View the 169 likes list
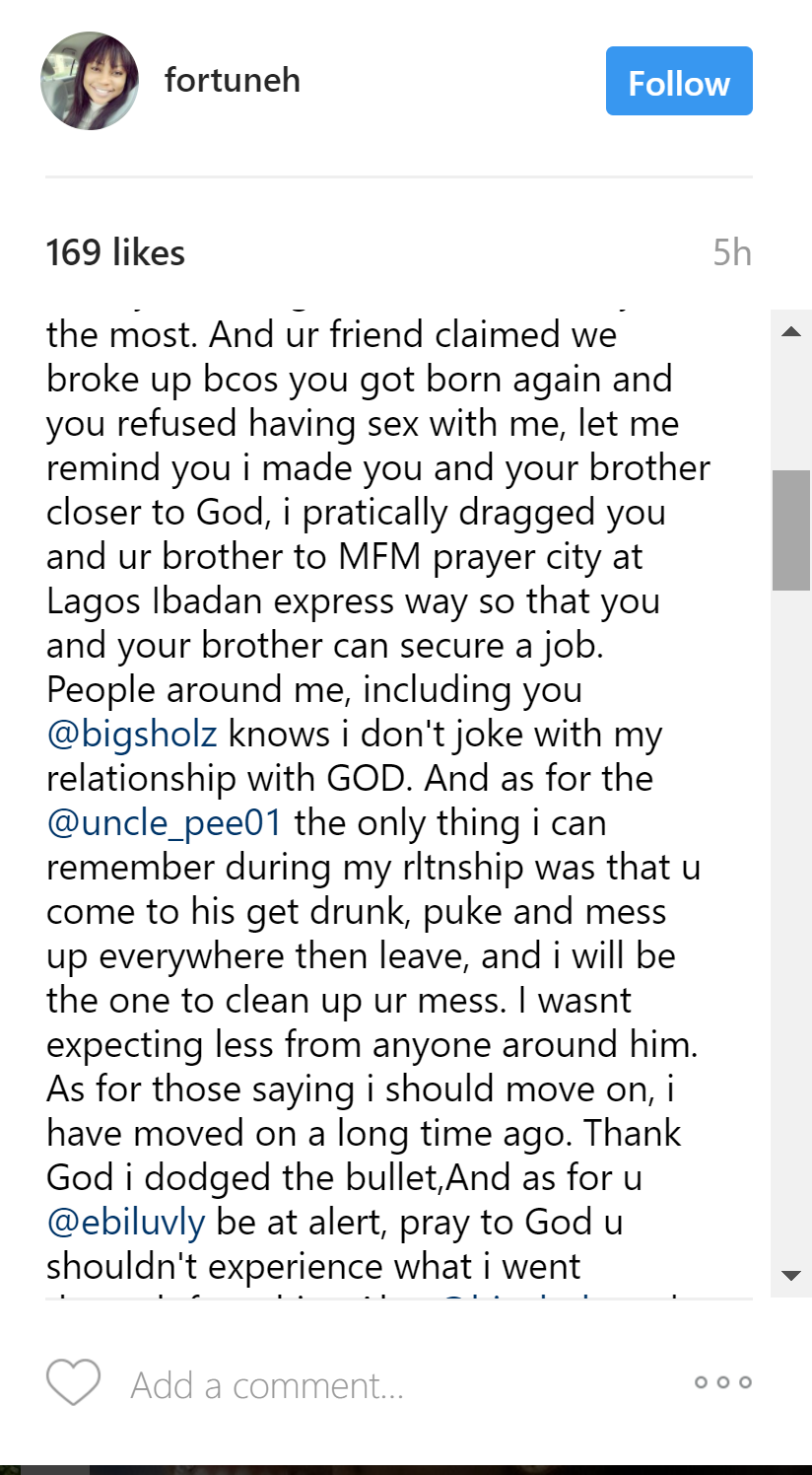 coord(115,252)
